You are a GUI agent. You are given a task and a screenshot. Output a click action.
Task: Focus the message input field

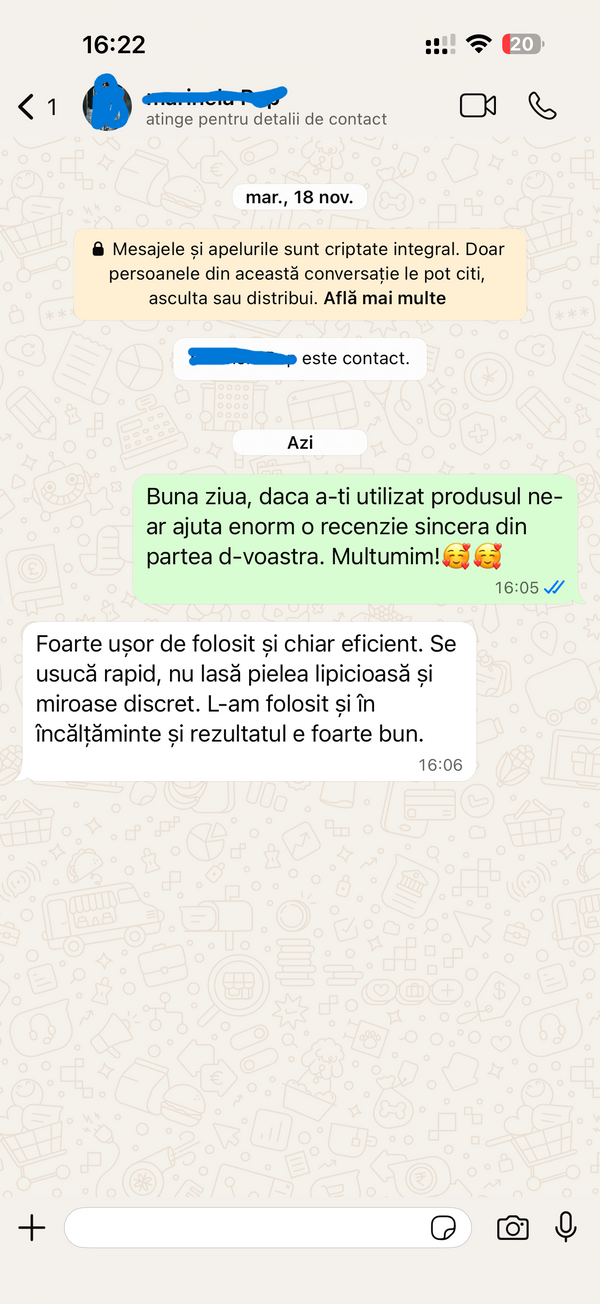[x=240, y=1228]
